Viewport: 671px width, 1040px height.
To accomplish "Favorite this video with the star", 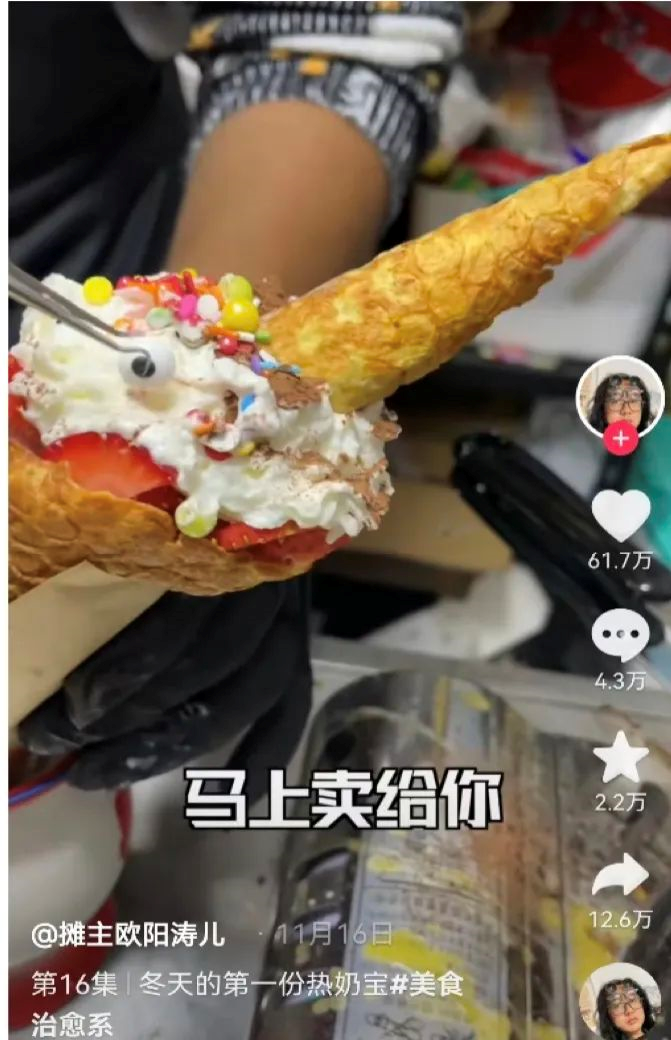I will coord(620,757).
